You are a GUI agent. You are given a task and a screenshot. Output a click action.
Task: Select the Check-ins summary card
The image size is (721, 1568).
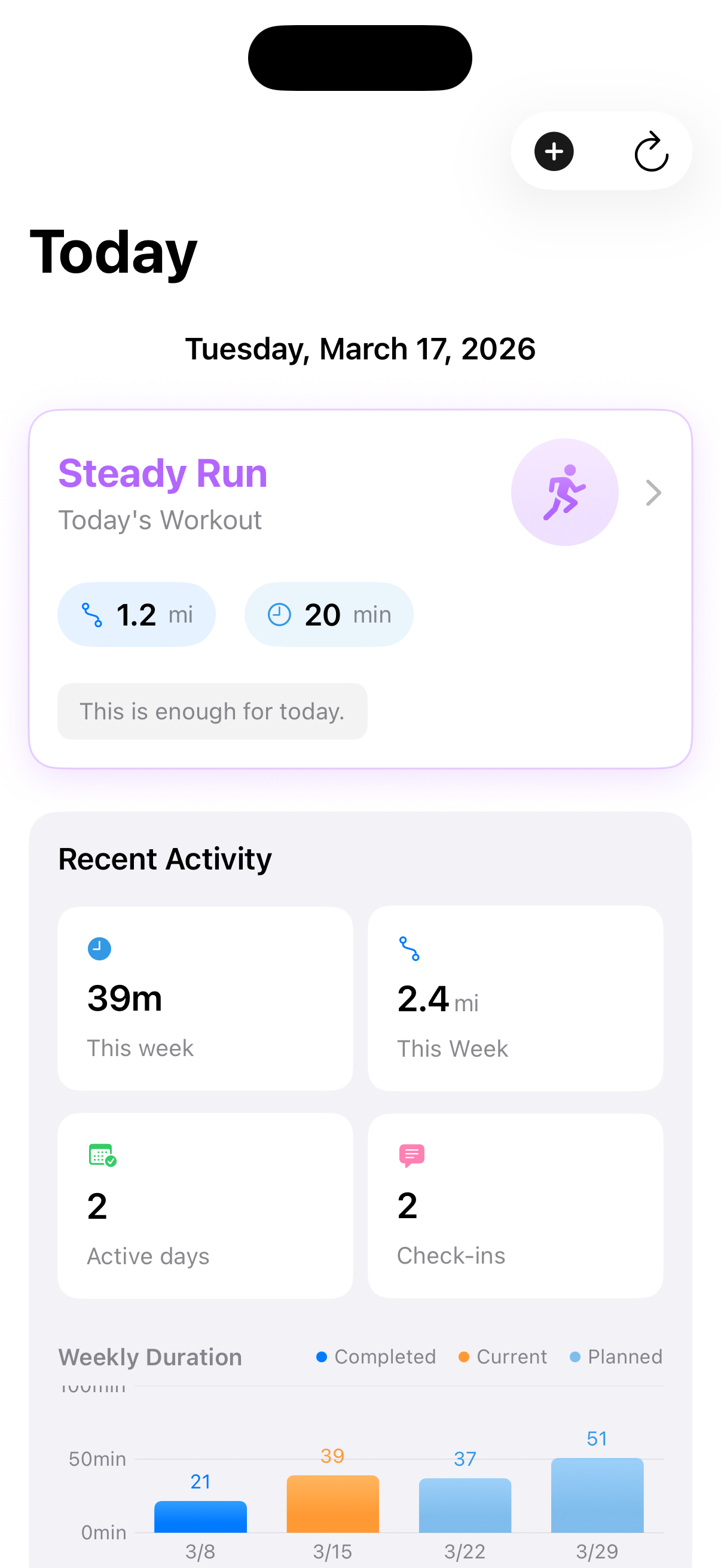[515, 1205]
